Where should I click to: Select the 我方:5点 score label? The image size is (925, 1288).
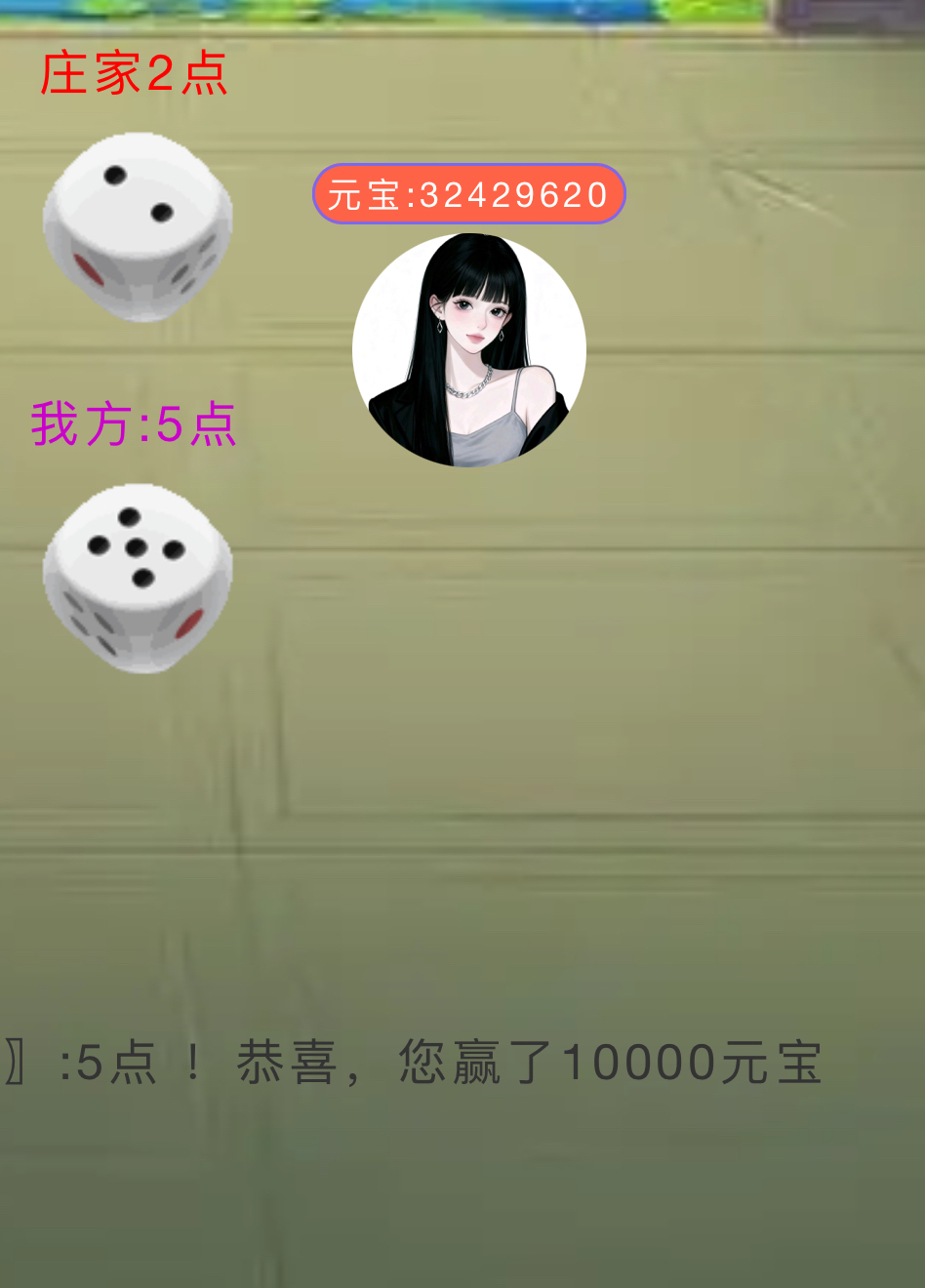point(133,426)
